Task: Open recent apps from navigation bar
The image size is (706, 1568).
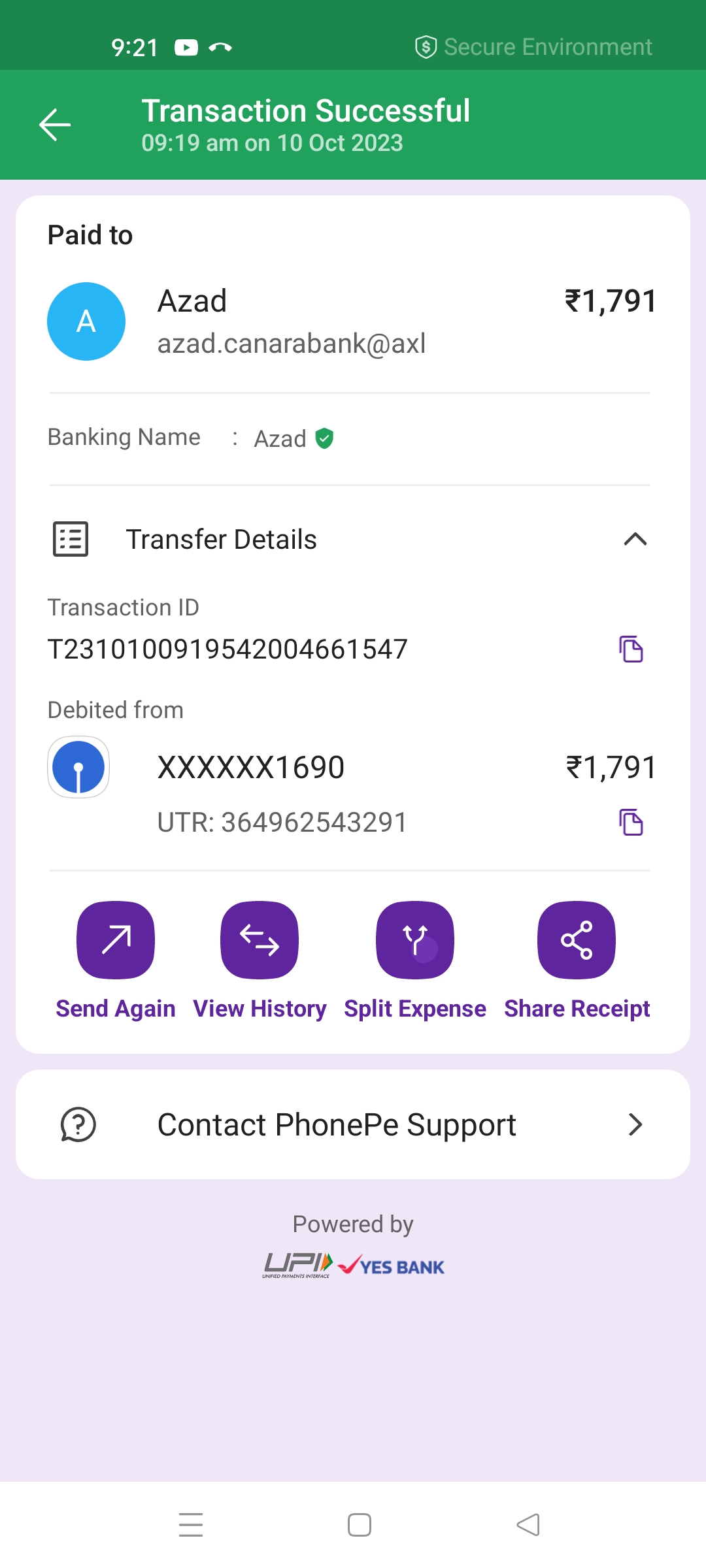Action: click(x=191, y=1525)
